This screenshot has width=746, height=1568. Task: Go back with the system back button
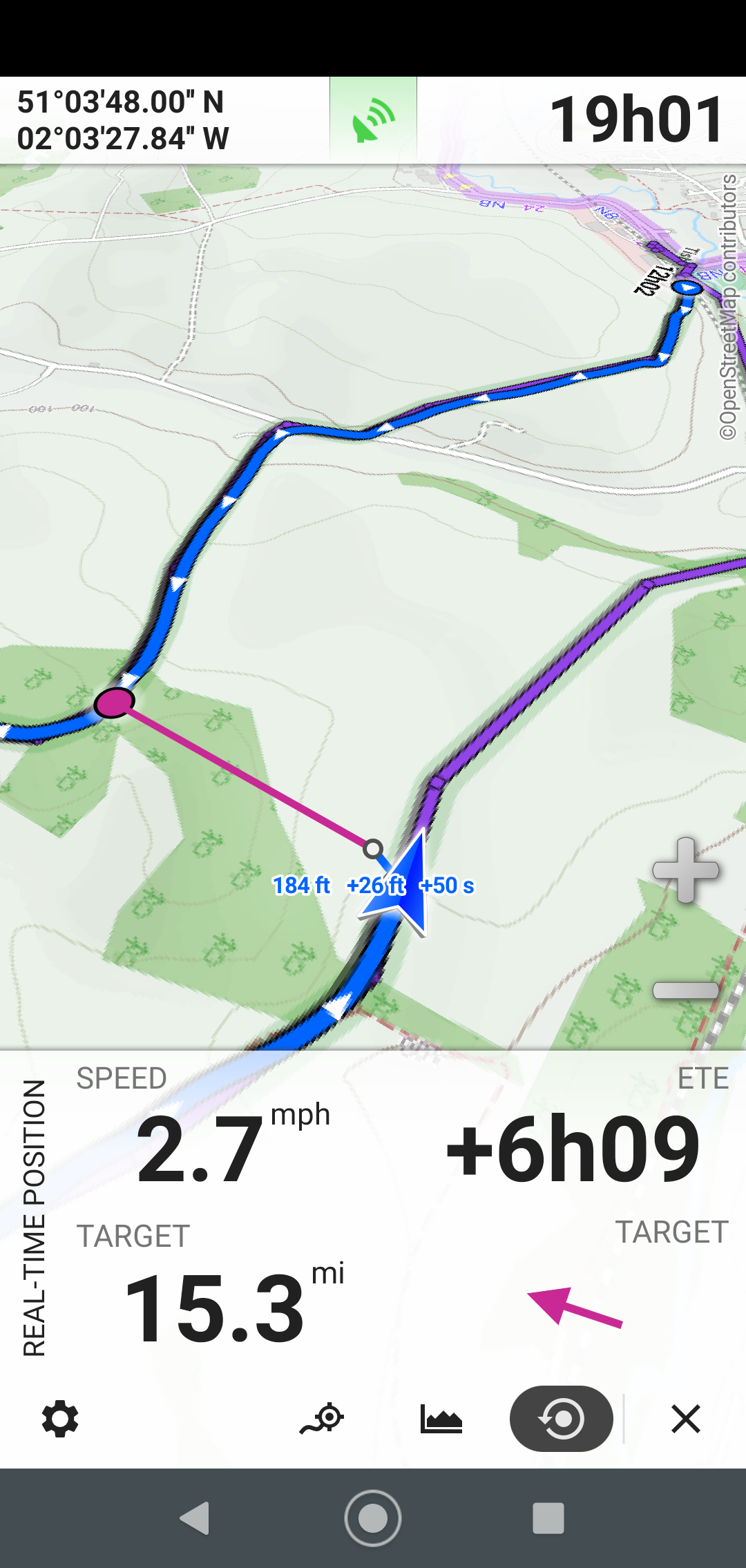tap(195, 1518)
